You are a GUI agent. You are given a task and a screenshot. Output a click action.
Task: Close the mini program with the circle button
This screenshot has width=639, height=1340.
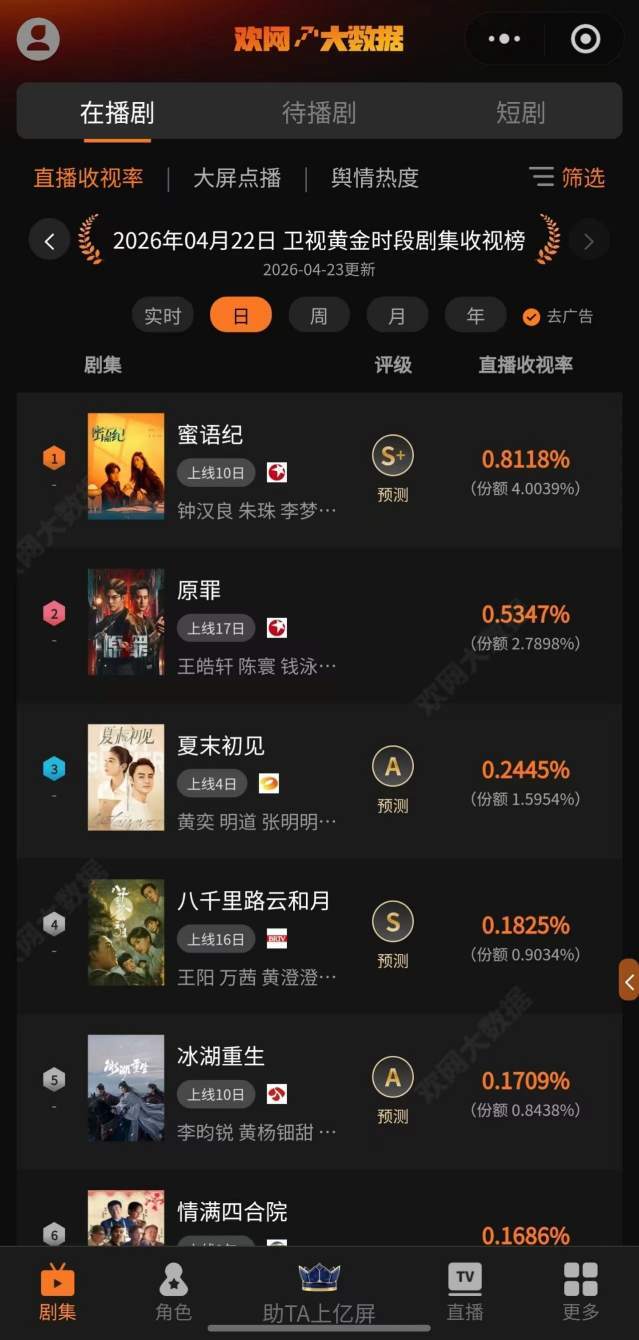click(585, 39)
